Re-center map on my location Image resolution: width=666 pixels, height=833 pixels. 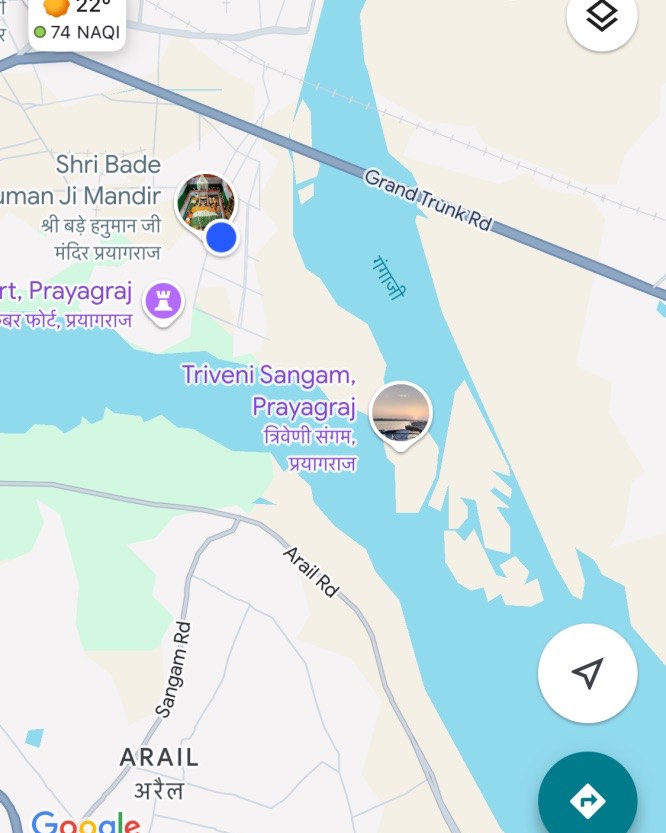pyautogui.click(x=588, y=673)
